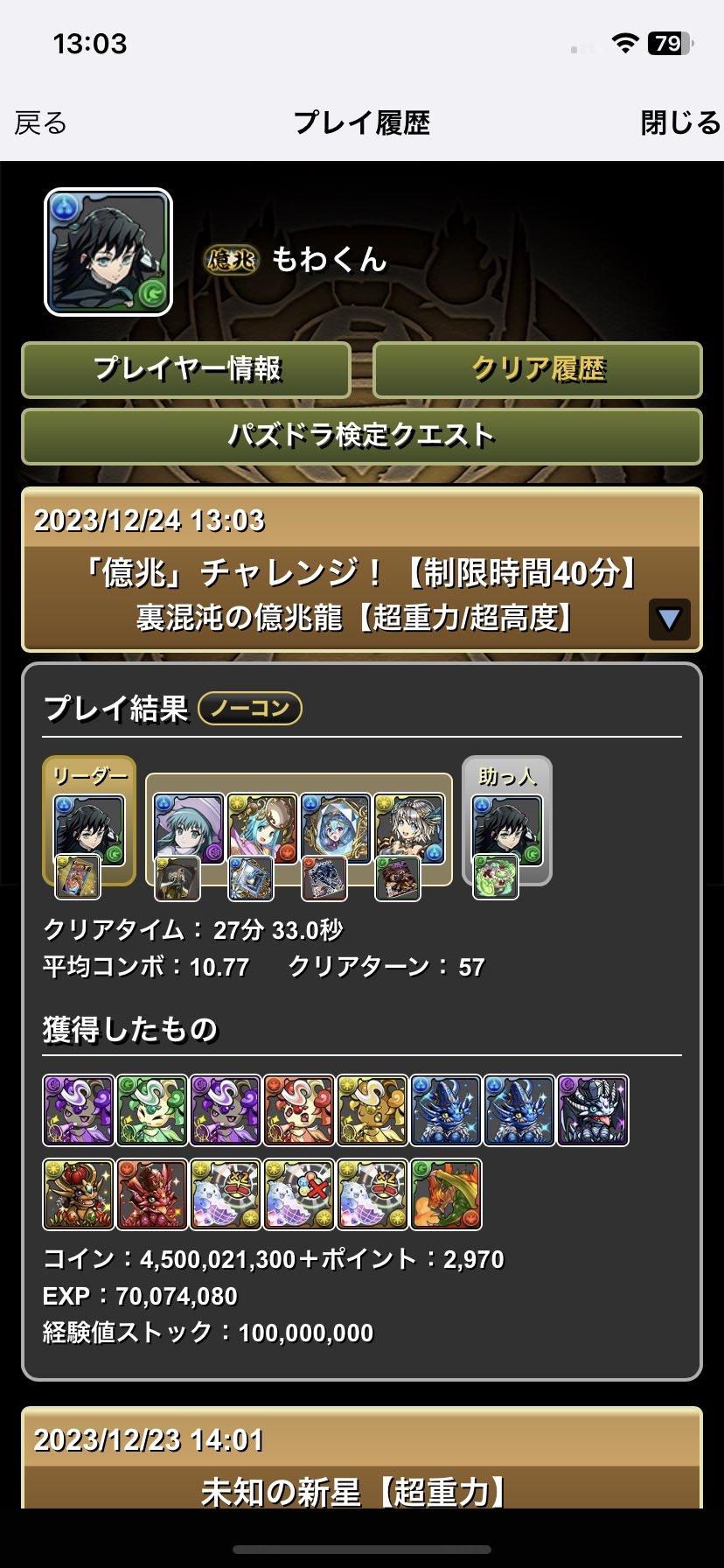Tap the 助っ人 helper monster icon

pyautogui.click(x=507, y=830)
